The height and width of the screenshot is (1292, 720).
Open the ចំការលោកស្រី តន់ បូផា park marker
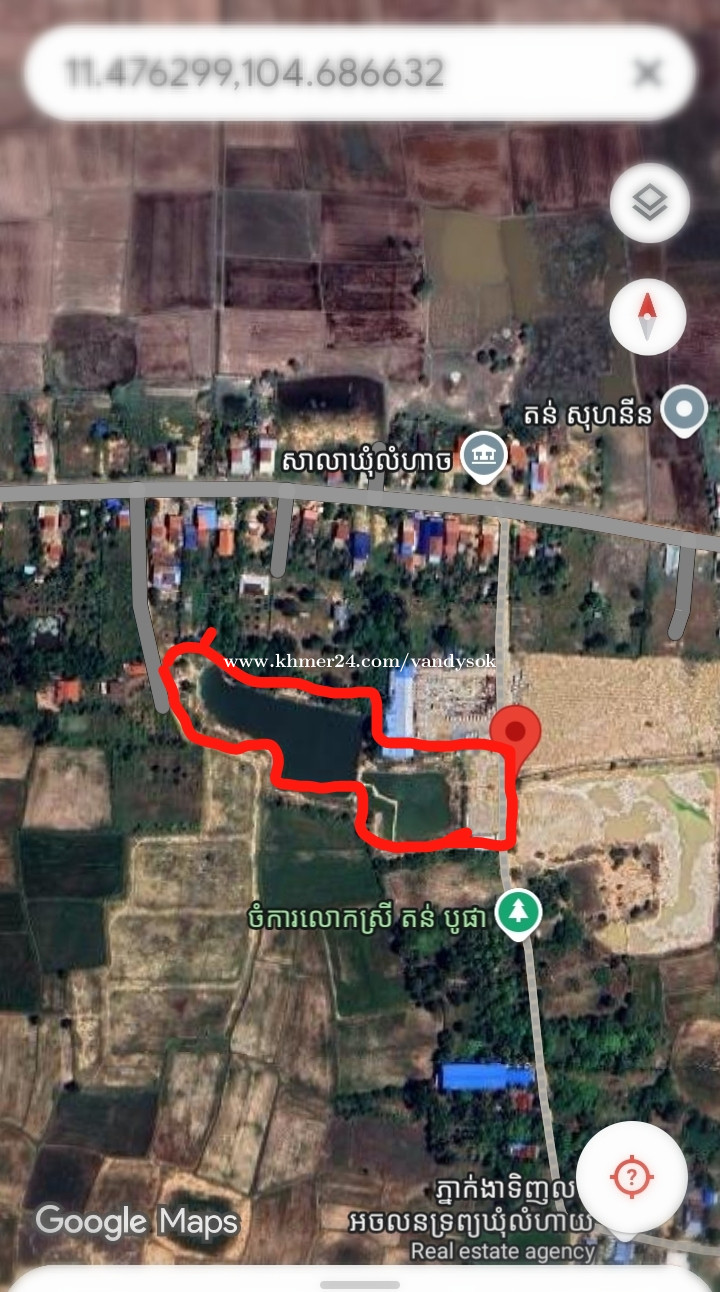[520, 914]
